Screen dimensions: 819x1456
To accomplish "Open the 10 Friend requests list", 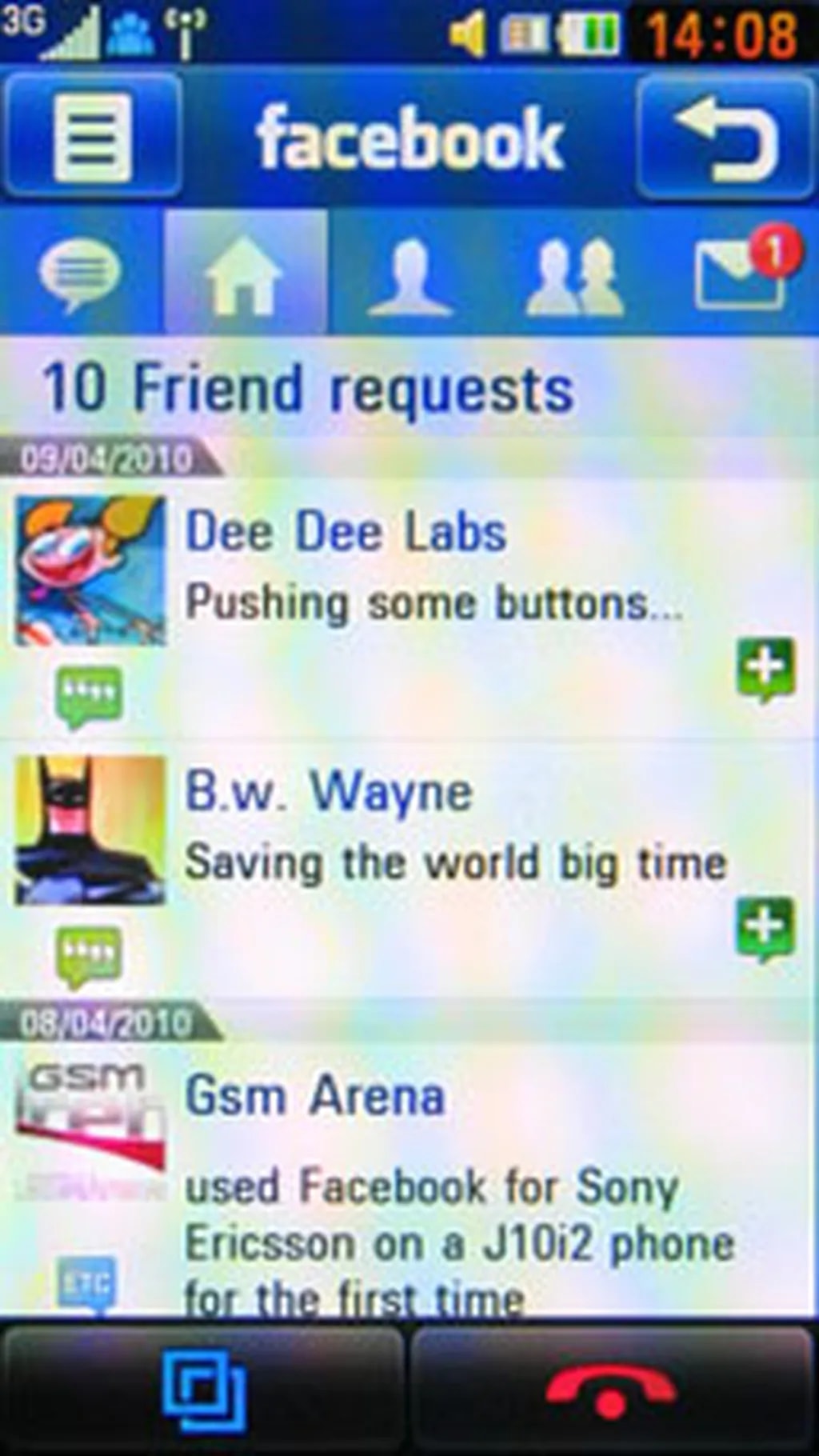I will [x=308, y=390].
